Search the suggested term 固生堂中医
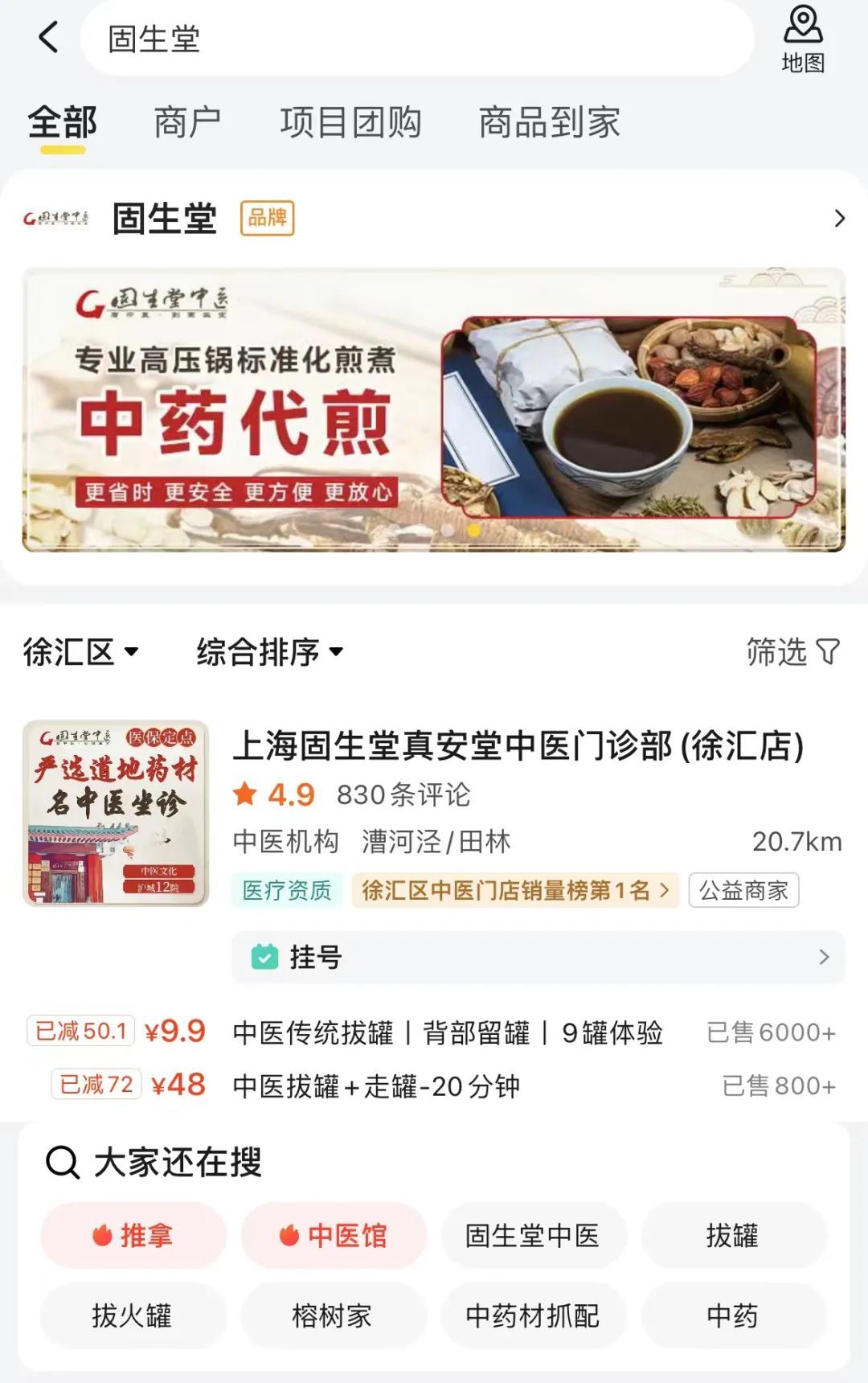868x1383 pixels. point(533,1235)
